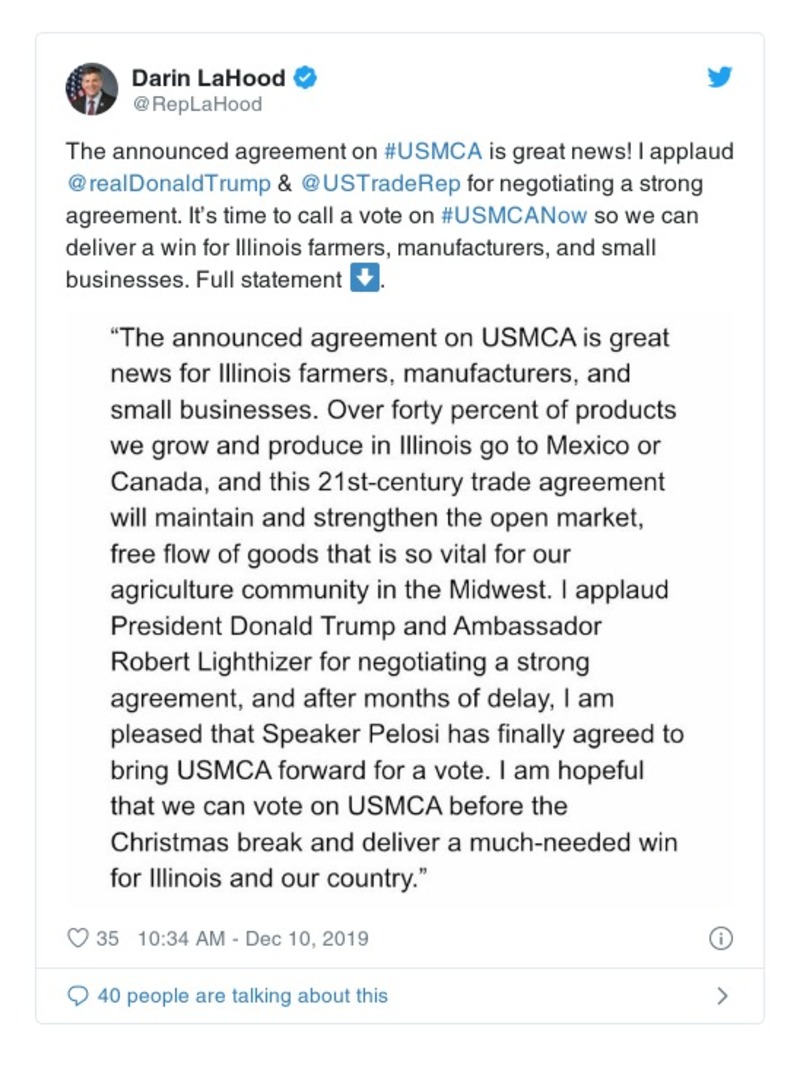Select the quoted full statement text block
Screen dimensions: 800x1074
point(400,600)
